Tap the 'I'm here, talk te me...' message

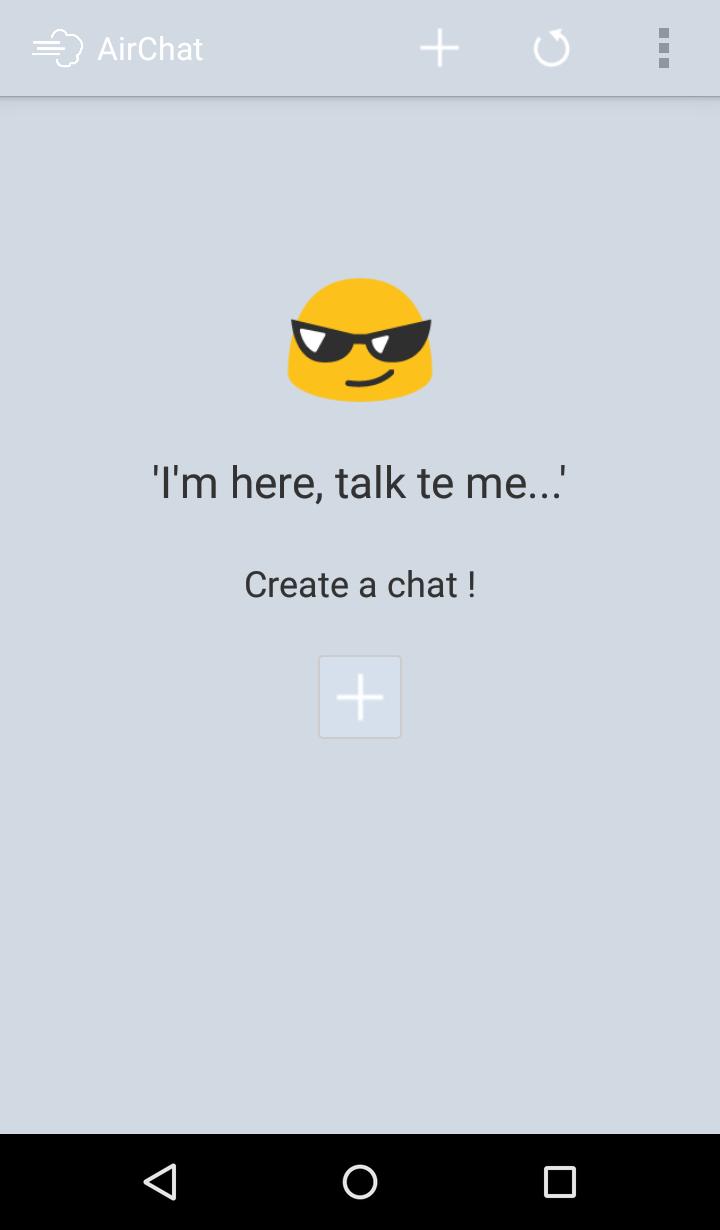tap(360, 482)
